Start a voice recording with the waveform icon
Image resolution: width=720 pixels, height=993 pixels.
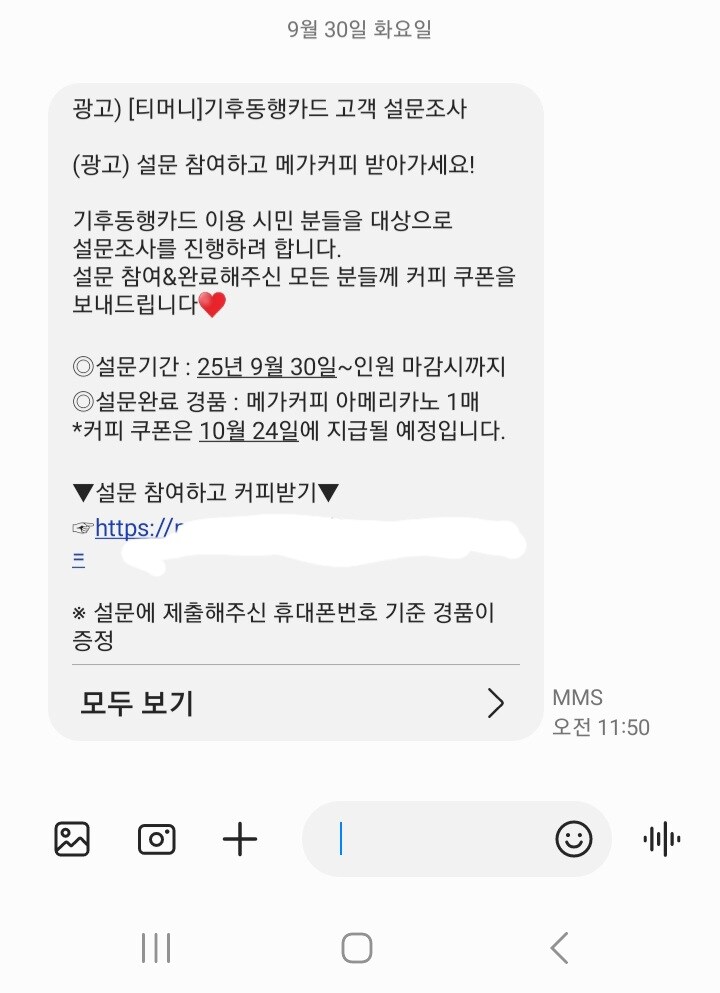pos(661,839)
